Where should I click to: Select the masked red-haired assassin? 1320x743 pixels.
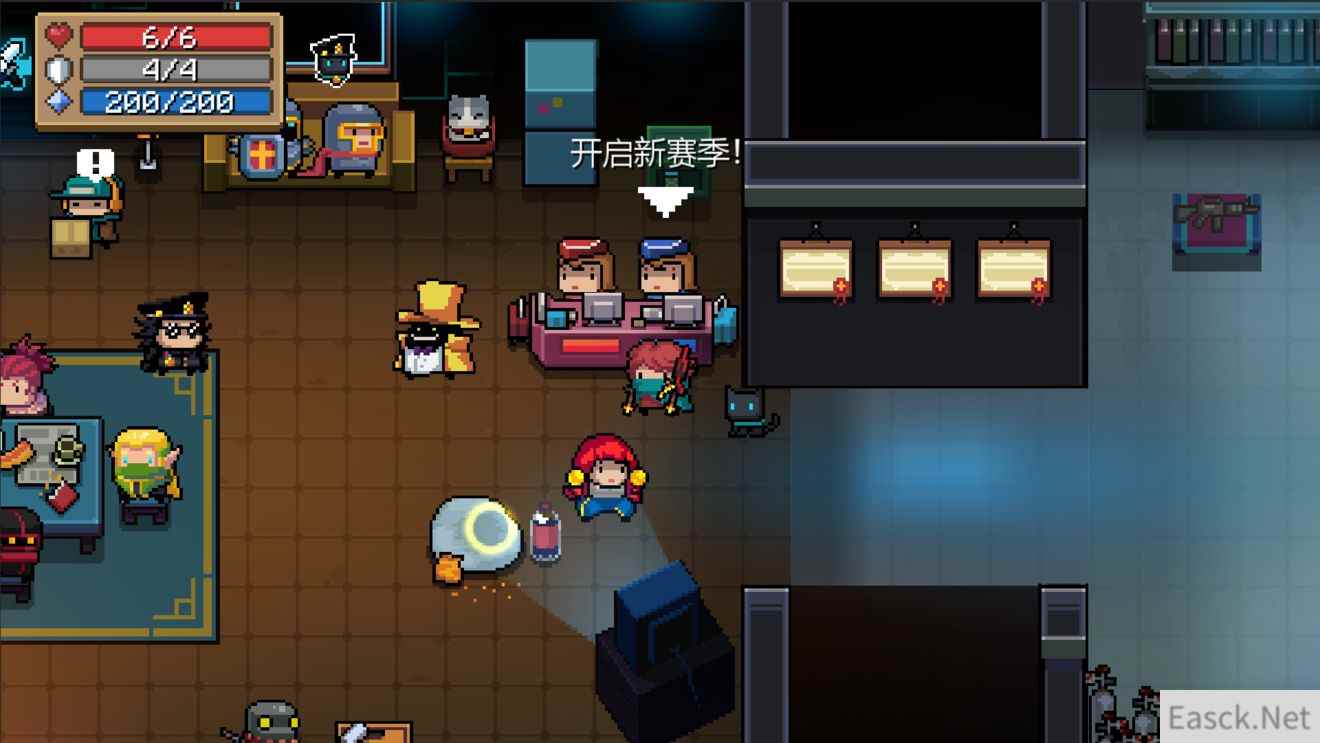pos(657,376)
